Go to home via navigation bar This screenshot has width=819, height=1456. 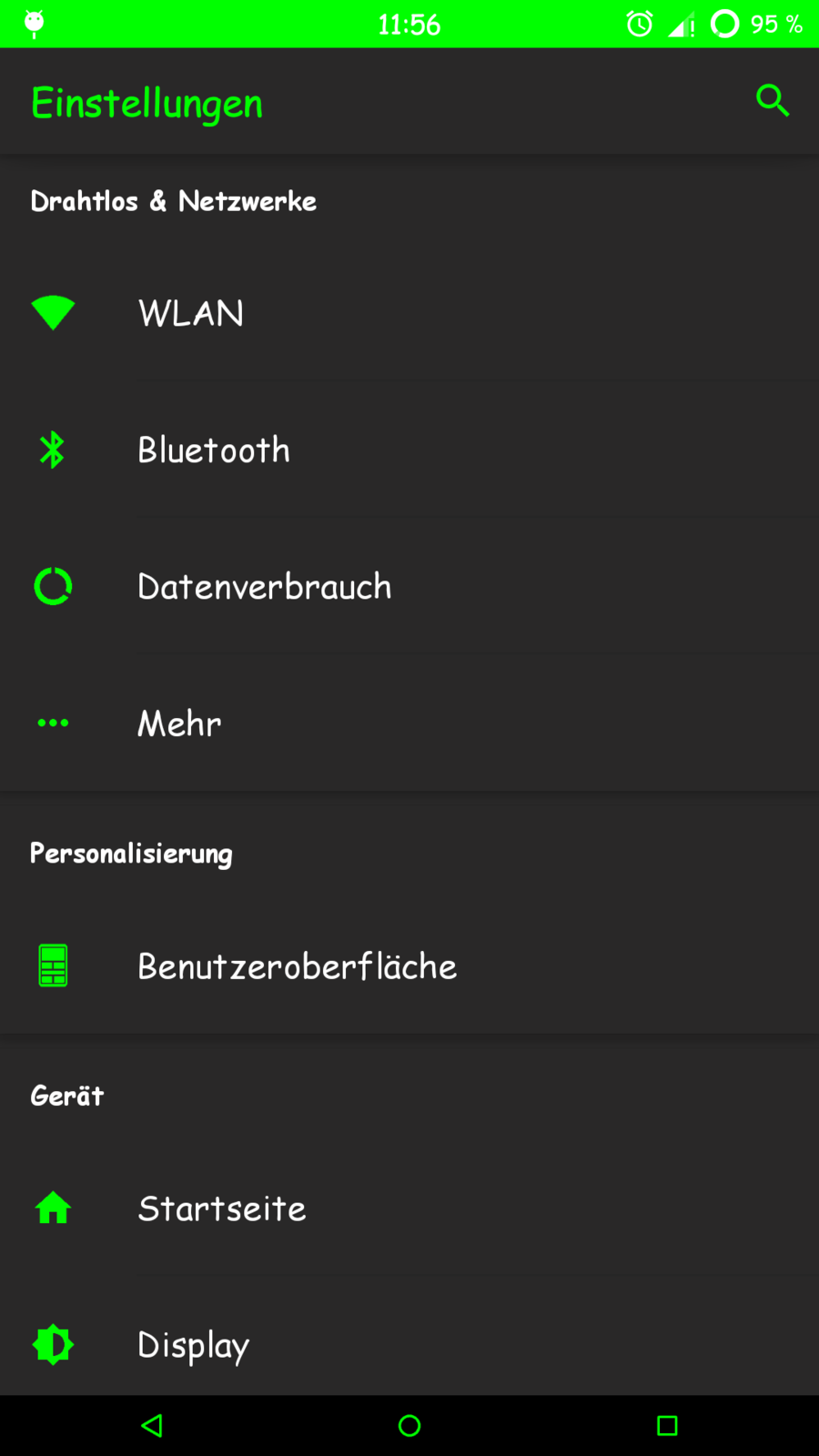[x=409, y=1425]
